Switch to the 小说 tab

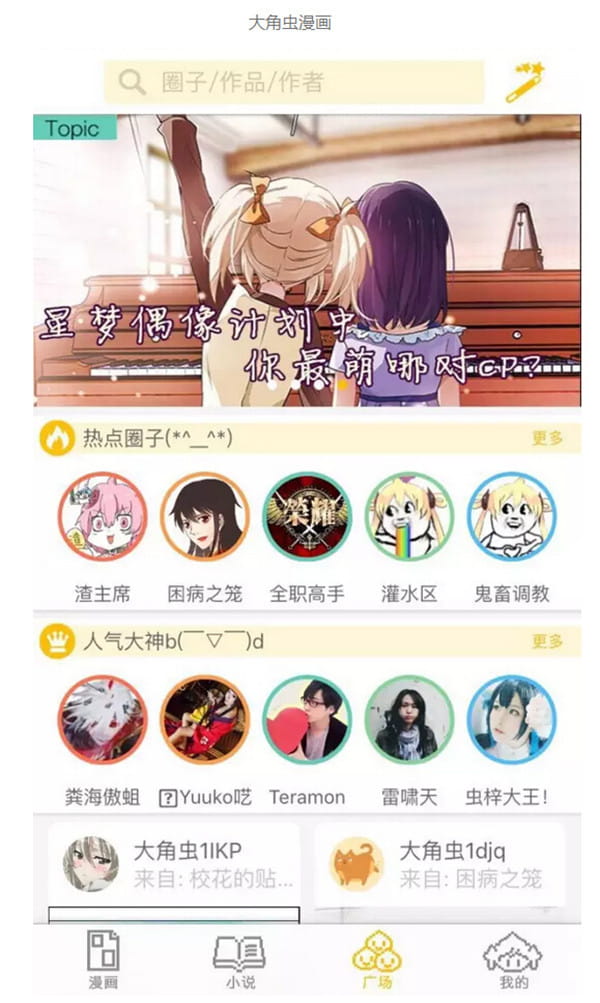tap(239, 960)
